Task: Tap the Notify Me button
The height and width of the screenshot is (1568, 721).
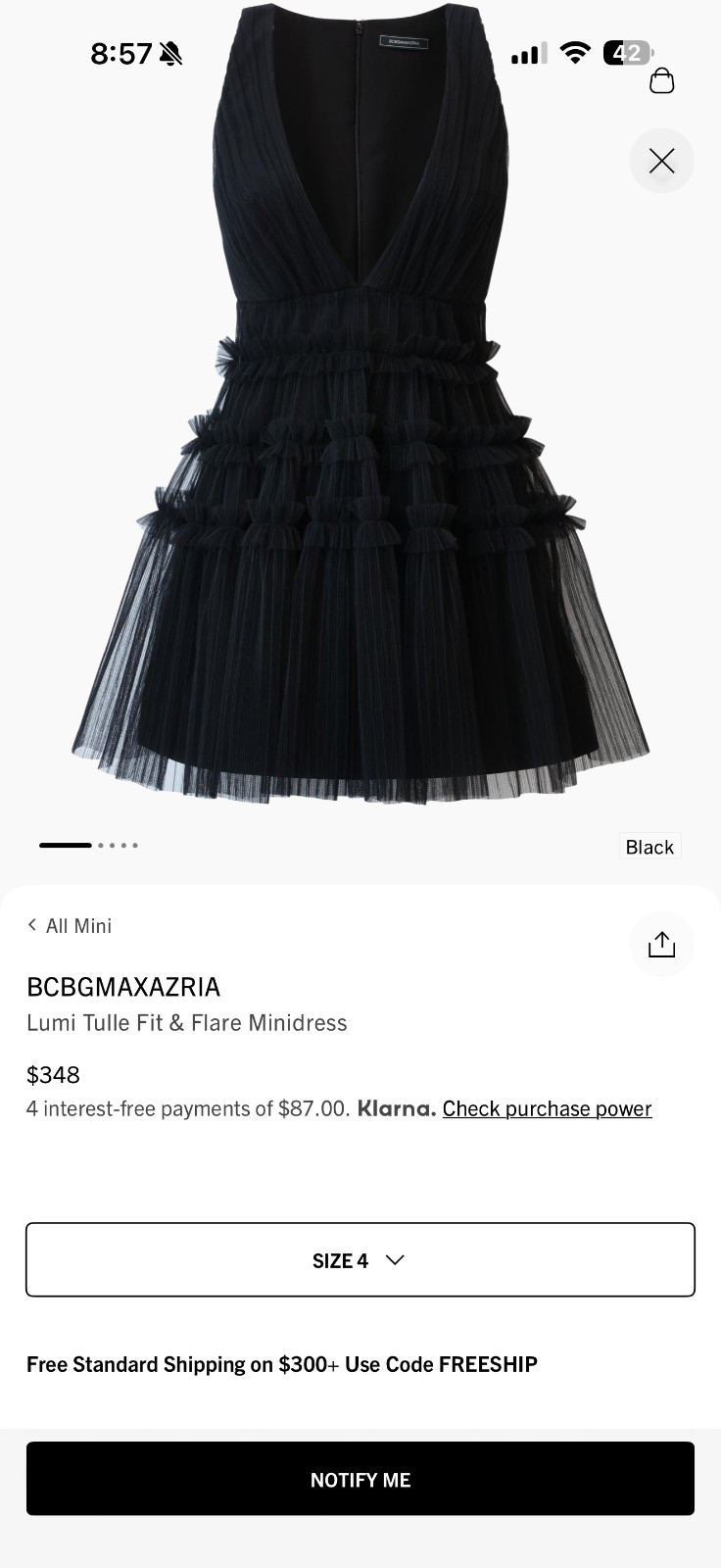Action: pyautogui.click(x=360, y=1480)
